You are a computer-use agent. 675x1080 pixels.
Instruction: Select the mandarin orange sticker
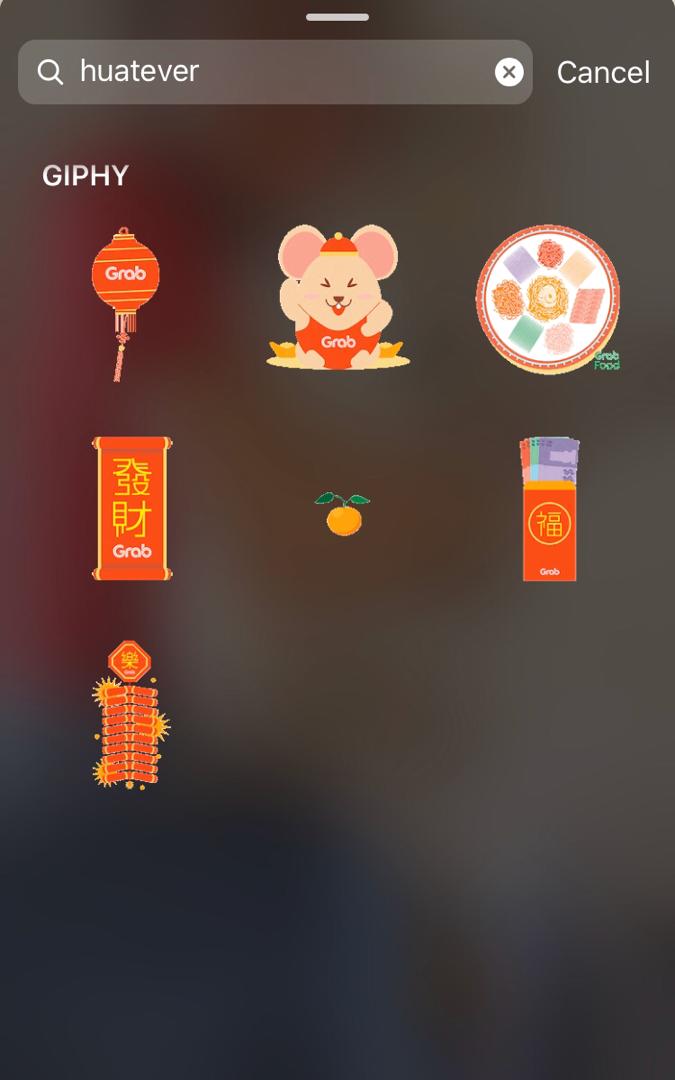(x=342, y=513)
